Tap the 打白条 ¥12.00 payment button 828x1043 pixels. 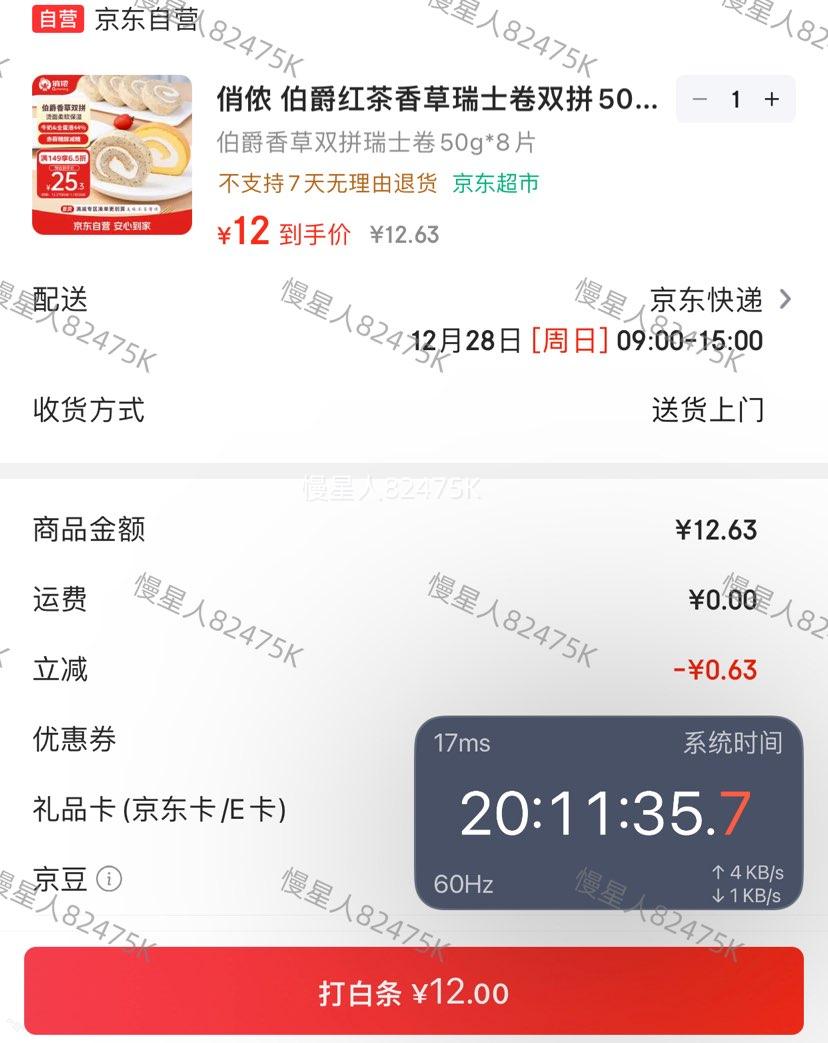414,993
